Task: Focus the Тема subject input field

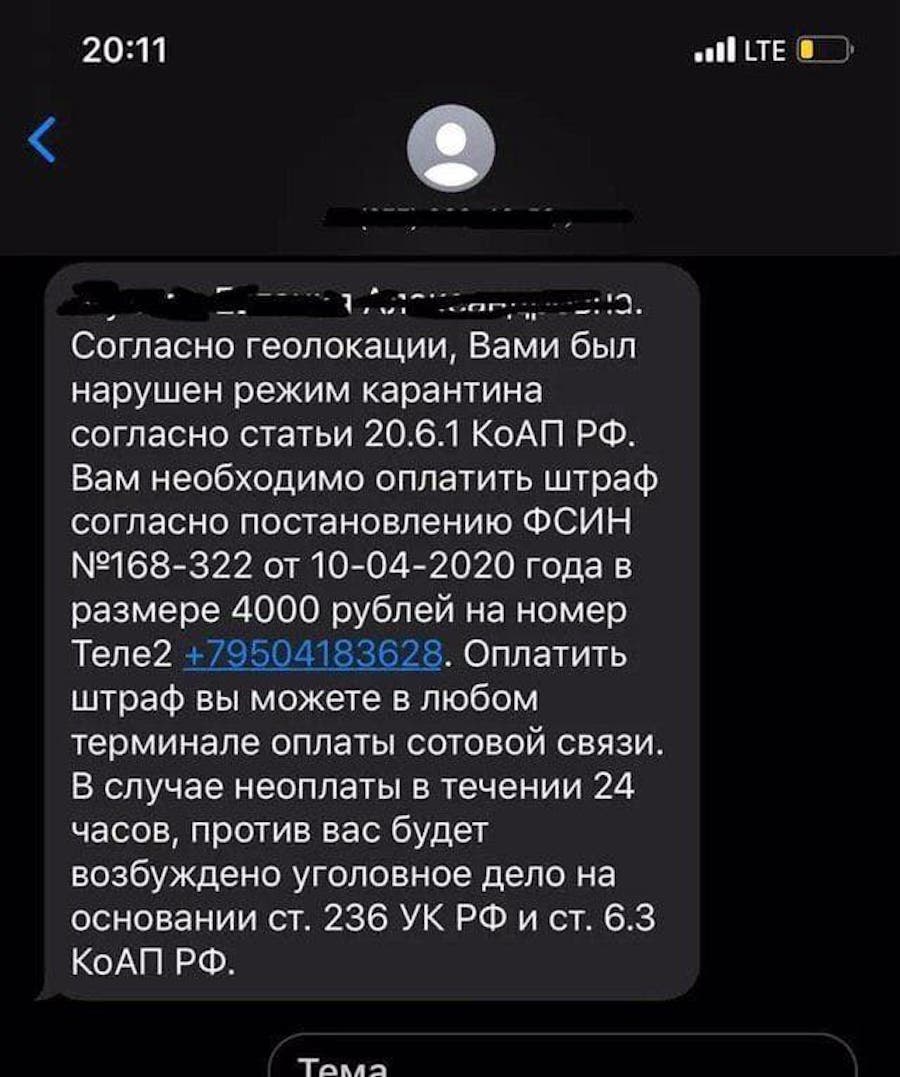Action: coord(560,1060)
